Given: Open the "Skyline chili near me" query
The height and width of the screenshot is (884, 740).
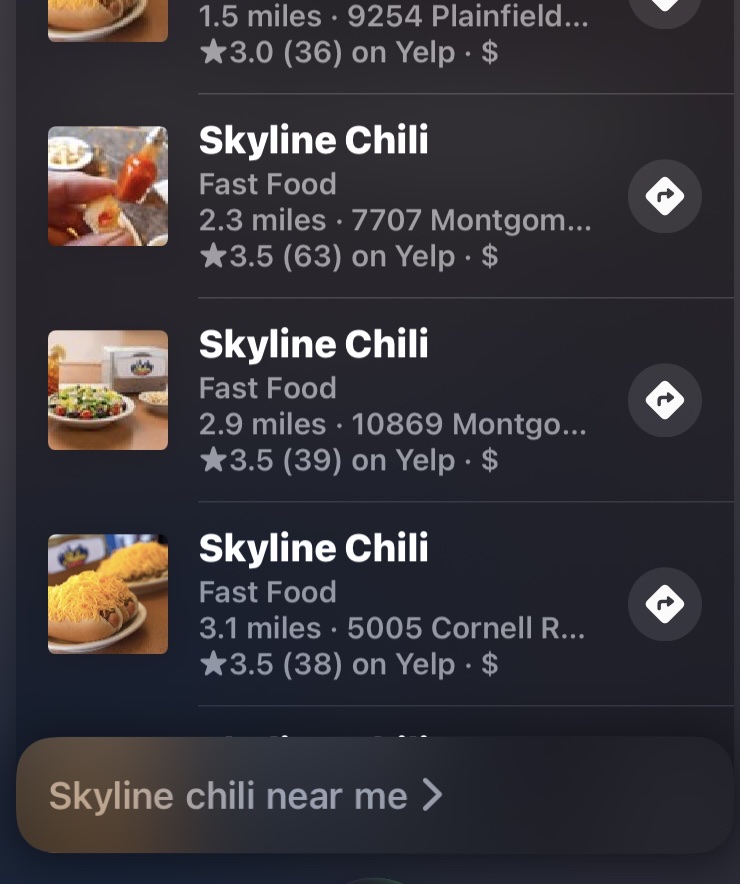Looking at the screenshot, I should 245,796.
